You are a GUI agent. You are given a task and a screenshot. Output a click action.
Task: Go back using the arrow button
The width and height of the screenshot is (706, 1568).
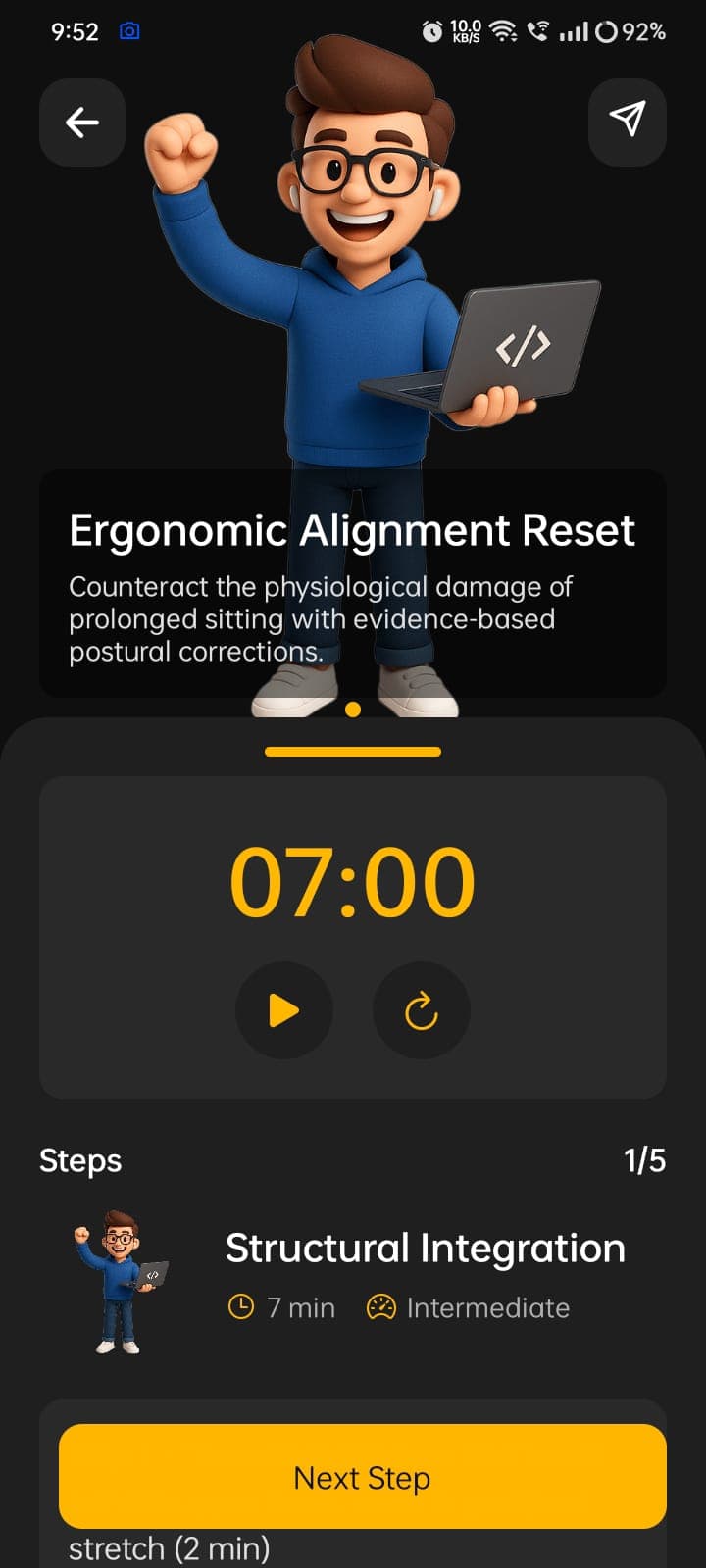point(82,122)
